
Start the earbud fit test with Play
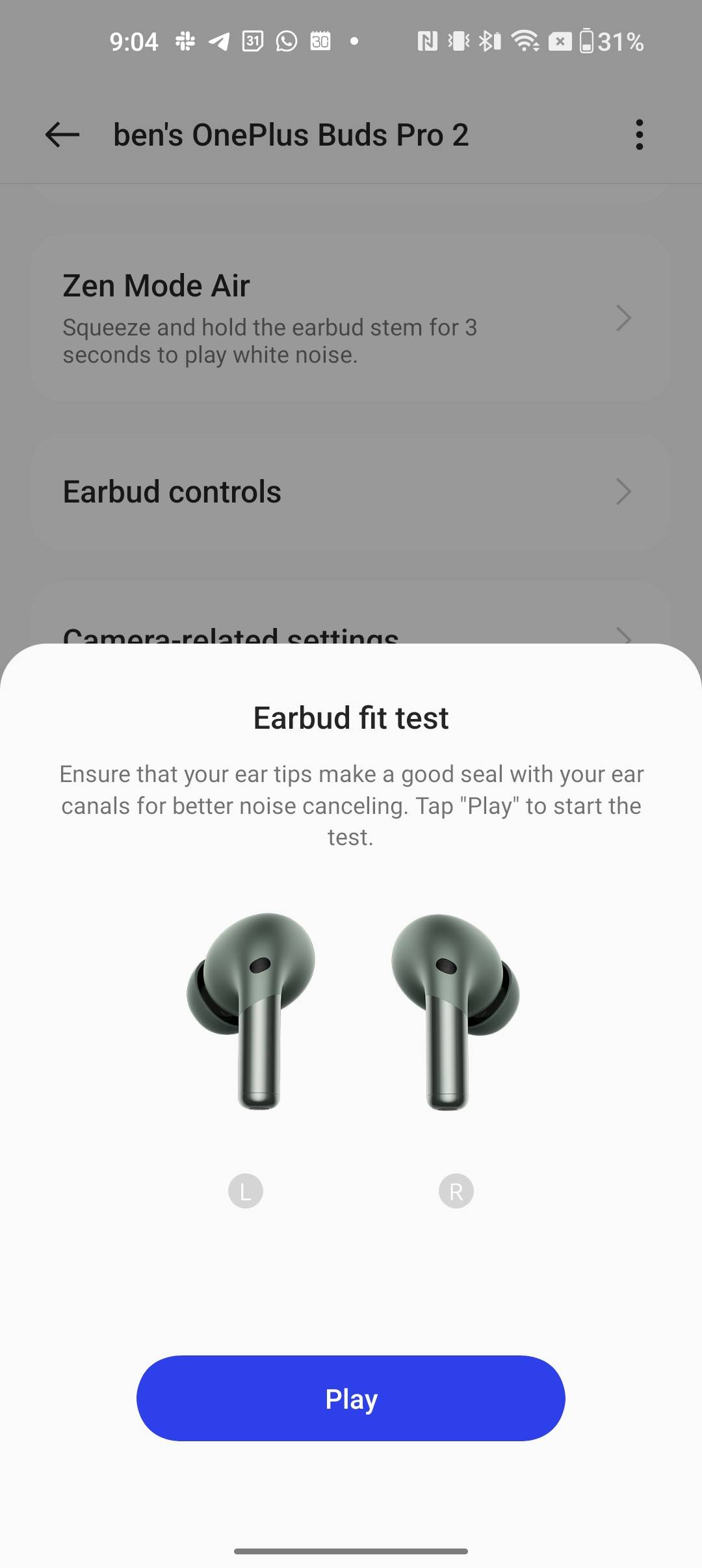tap(350, 1398)
